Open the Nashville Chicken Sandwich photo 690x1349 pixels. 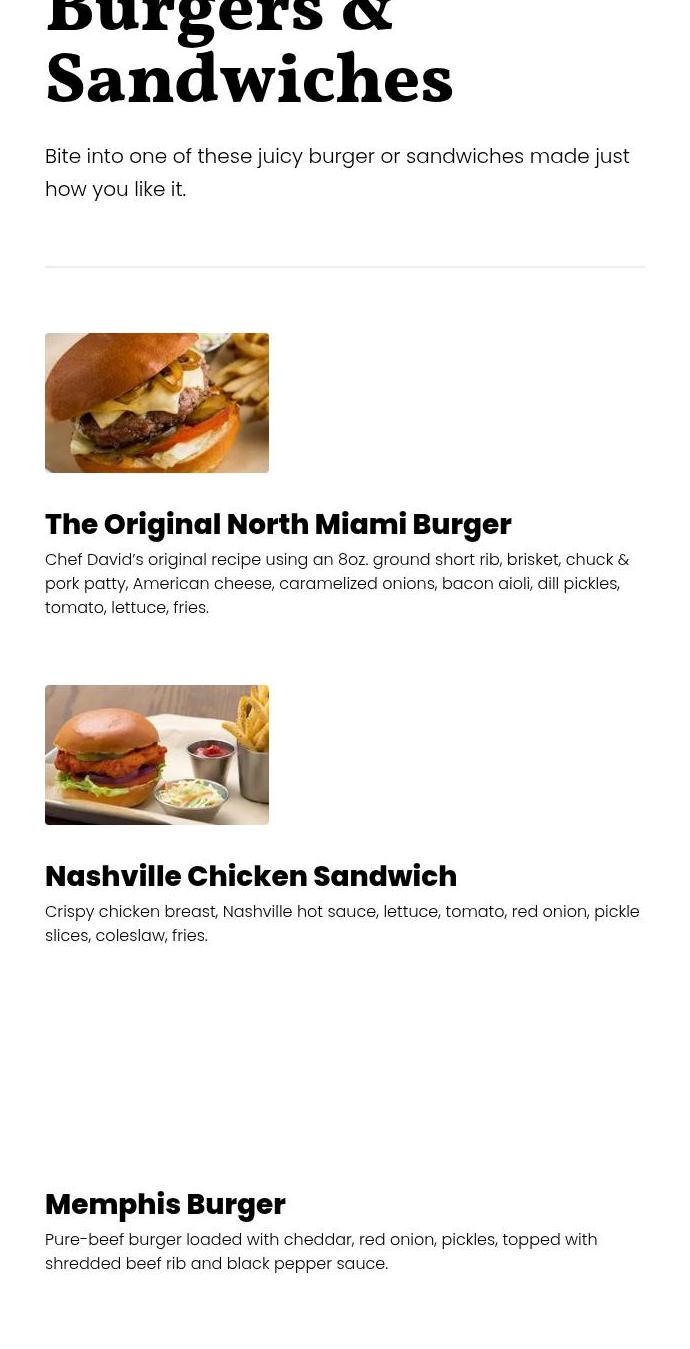[x=157, y=755]
